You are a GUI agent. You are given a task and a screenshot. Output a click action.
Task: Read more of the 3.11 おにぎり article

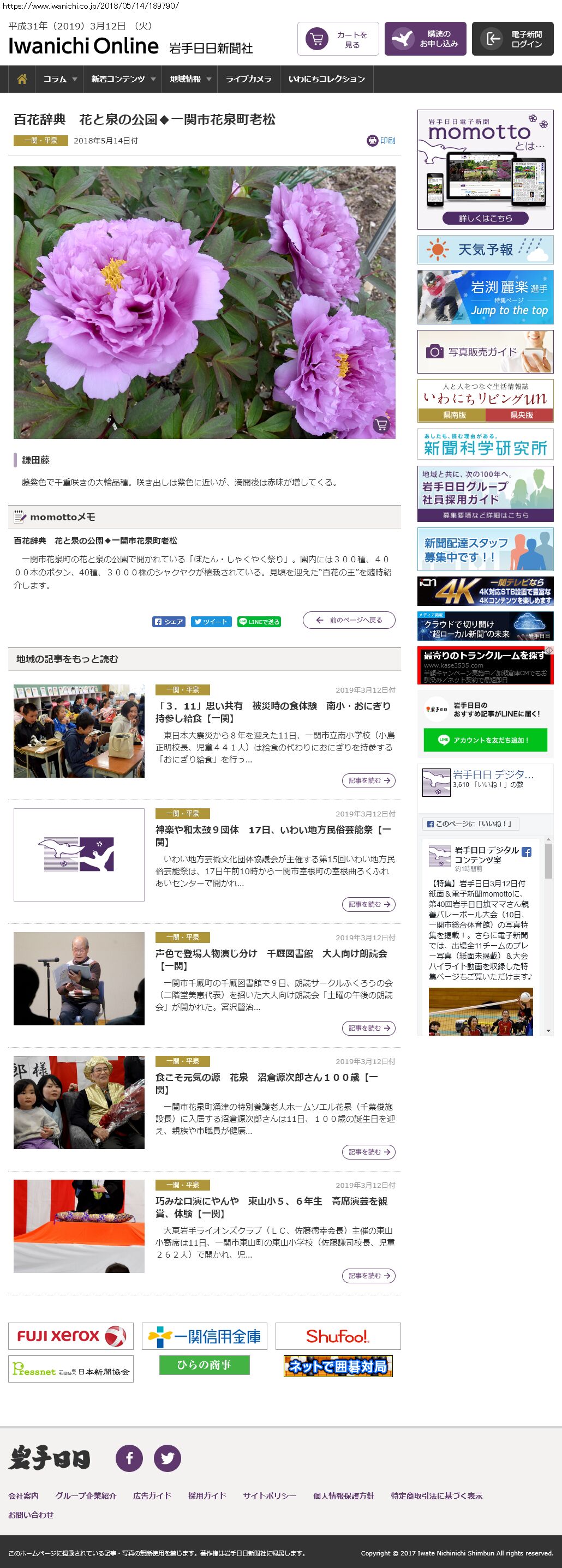[x=369, y=780]
